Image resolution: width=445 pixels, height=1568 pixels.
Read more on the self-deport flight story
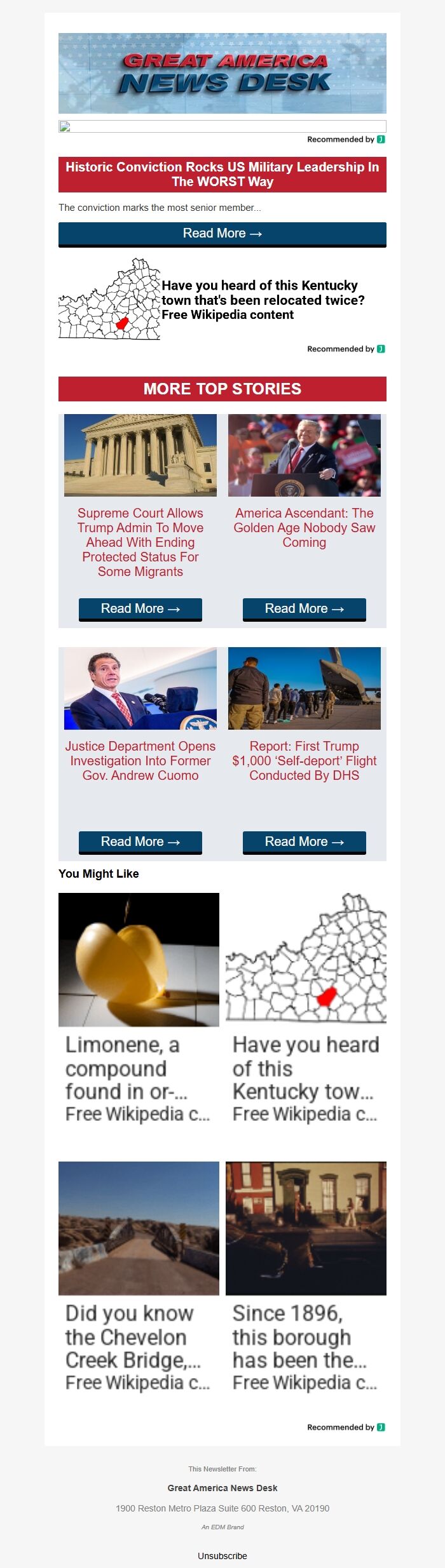(304, 841)
